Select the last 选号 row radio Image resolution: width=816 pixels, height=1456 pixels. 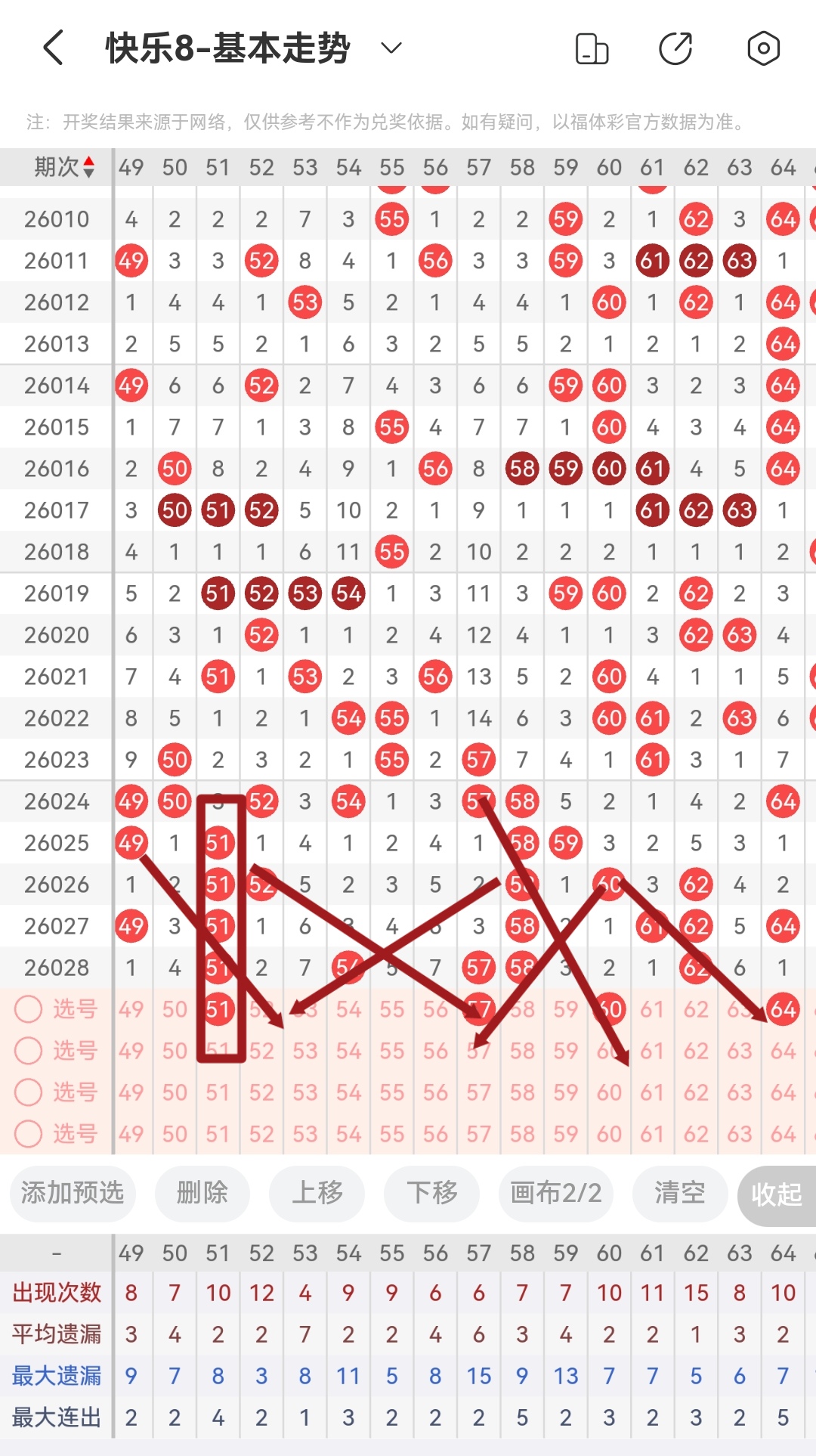click(29, 1133)
